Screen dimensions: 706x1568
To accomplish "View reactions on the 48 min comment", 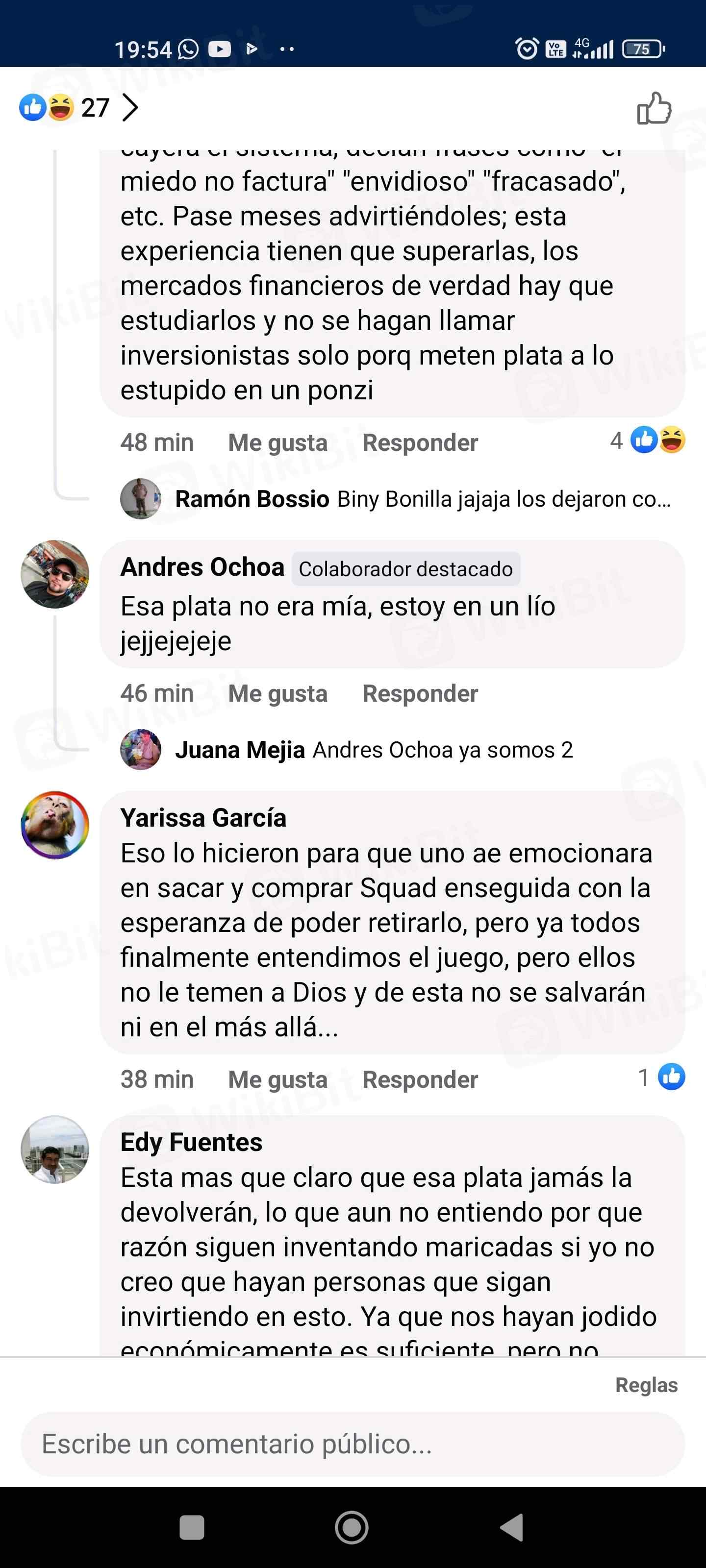I will coord(648,440).
